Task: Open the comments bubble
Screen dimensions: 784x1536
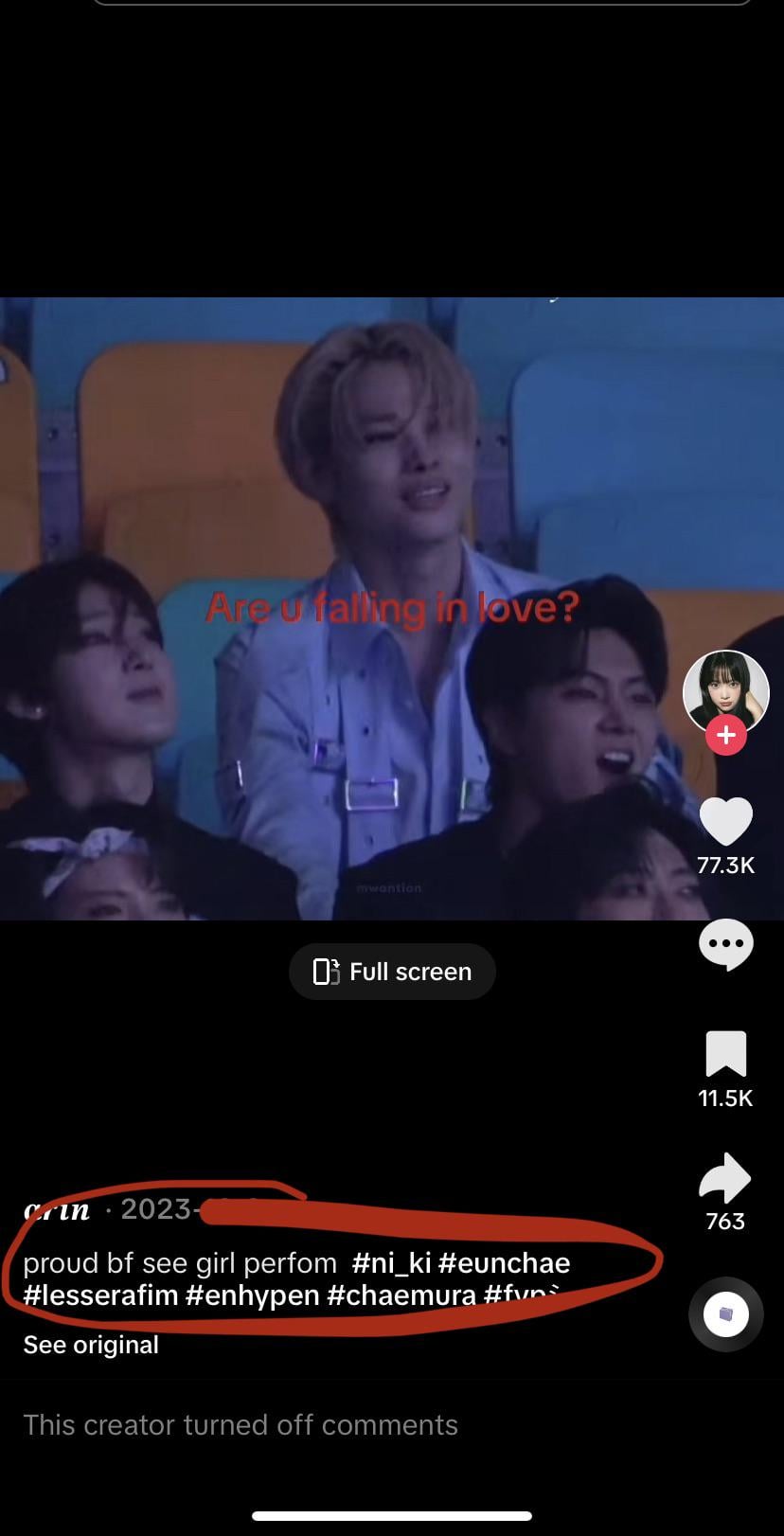Action: point(725,945)
